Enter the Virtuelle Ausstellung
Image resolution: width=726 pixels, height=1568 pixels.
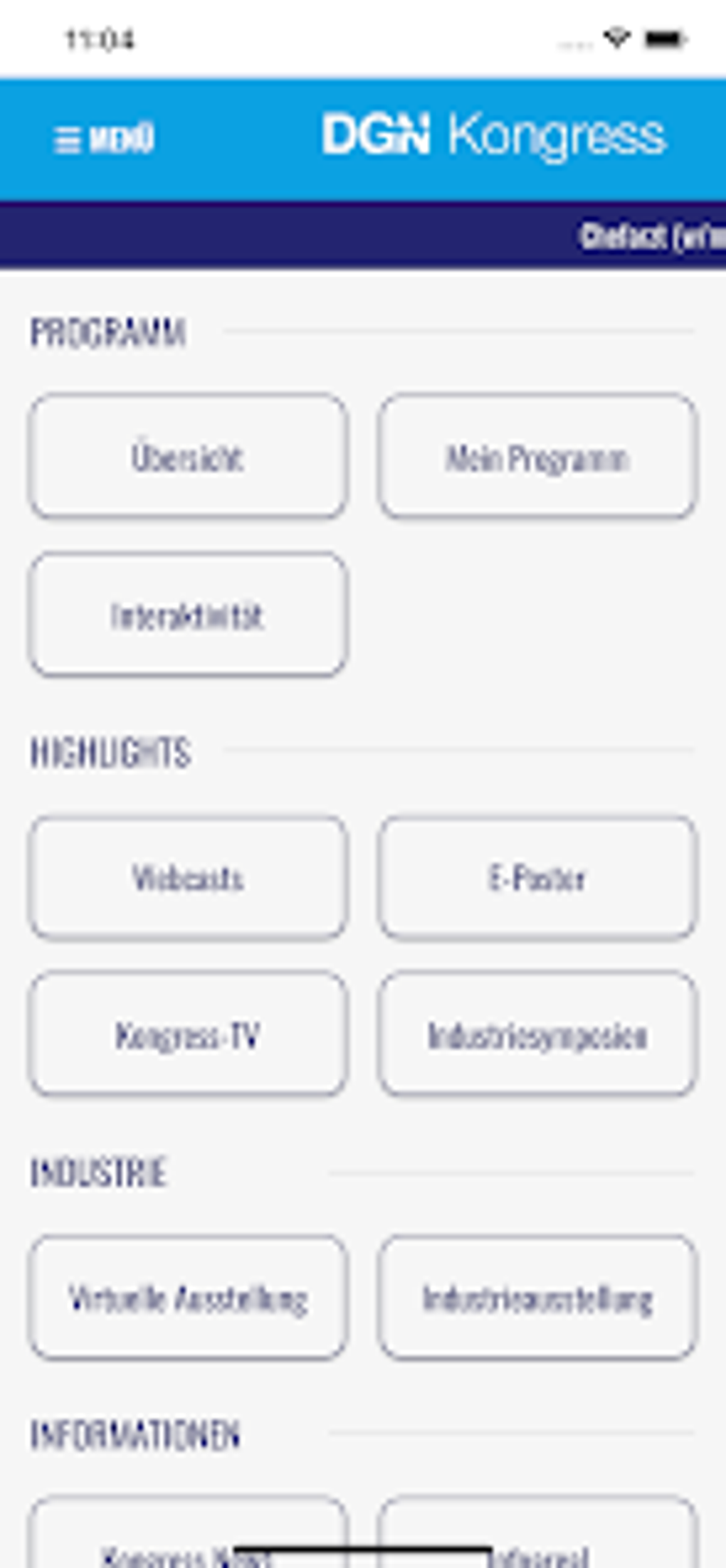(x=188, y=1298)
